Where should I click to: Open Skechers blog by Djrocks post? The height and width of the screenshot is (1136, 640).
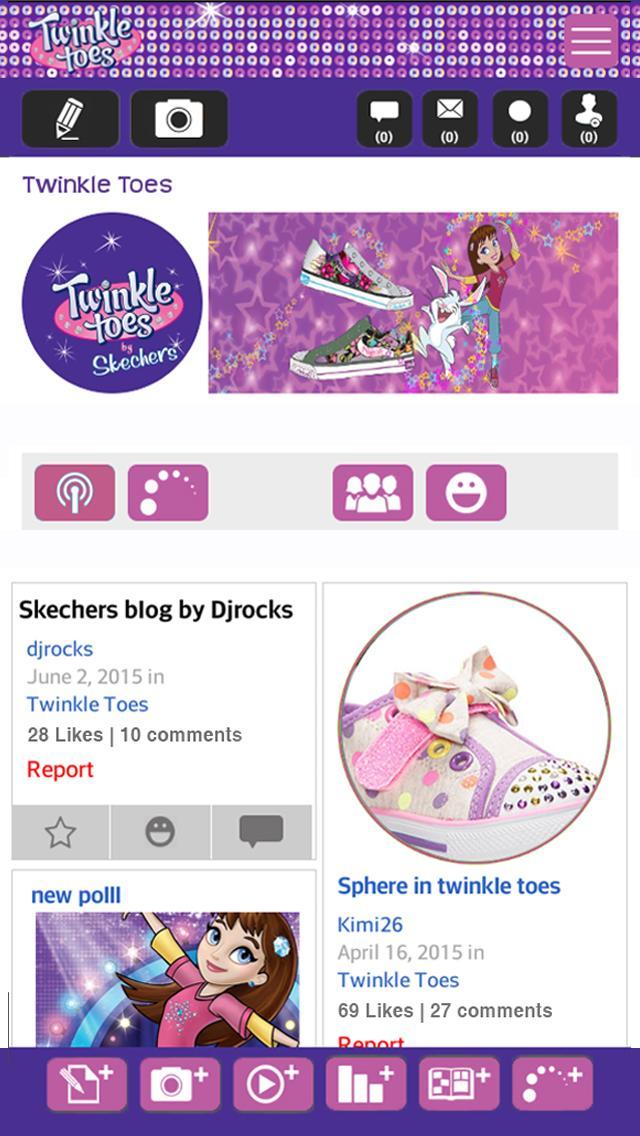pyautogui.click(x=156, y=610)
